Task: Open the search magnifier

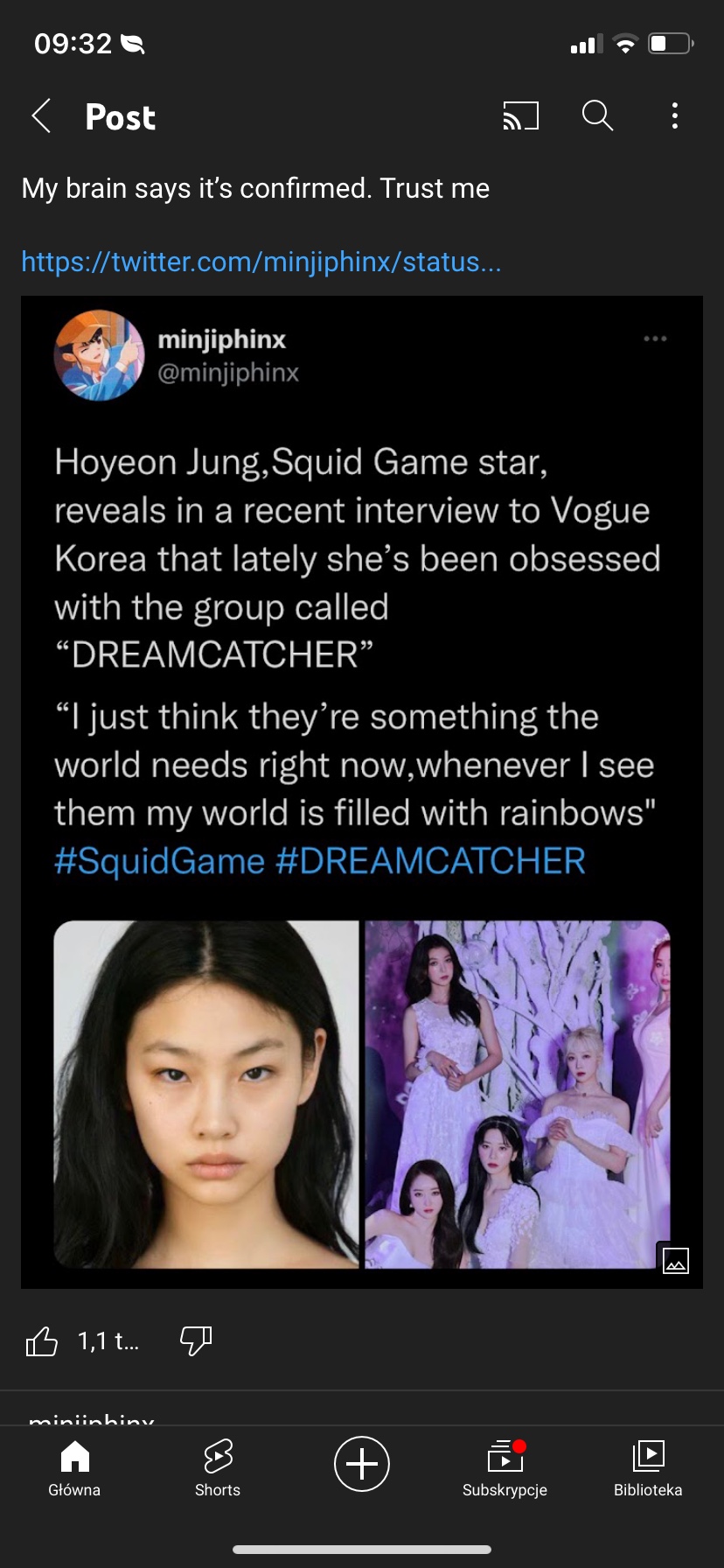Action: (597, 115)
